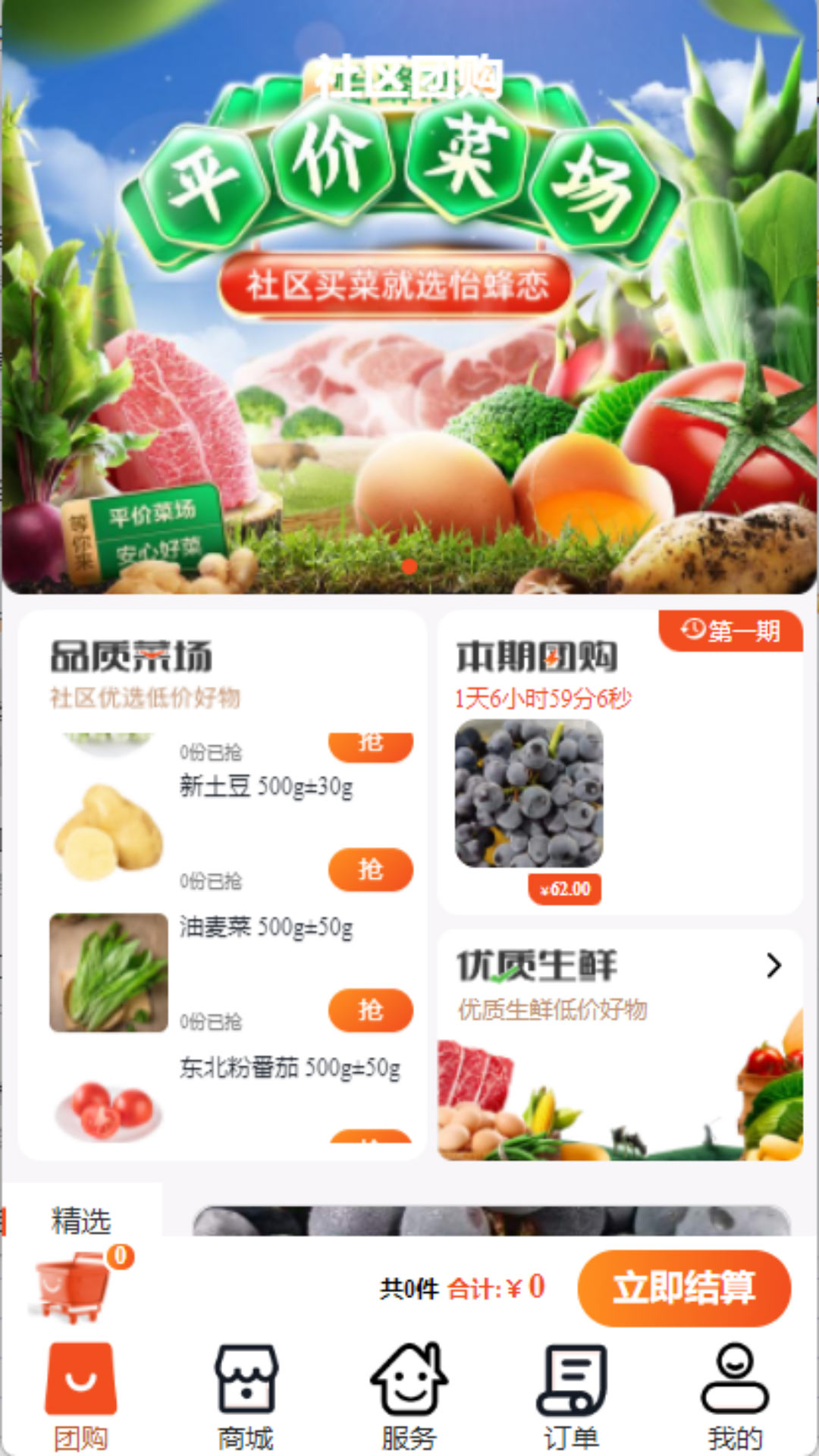Tap the 抢 button next to 新土豆
819x1456 pixels.
click(371, 869)
